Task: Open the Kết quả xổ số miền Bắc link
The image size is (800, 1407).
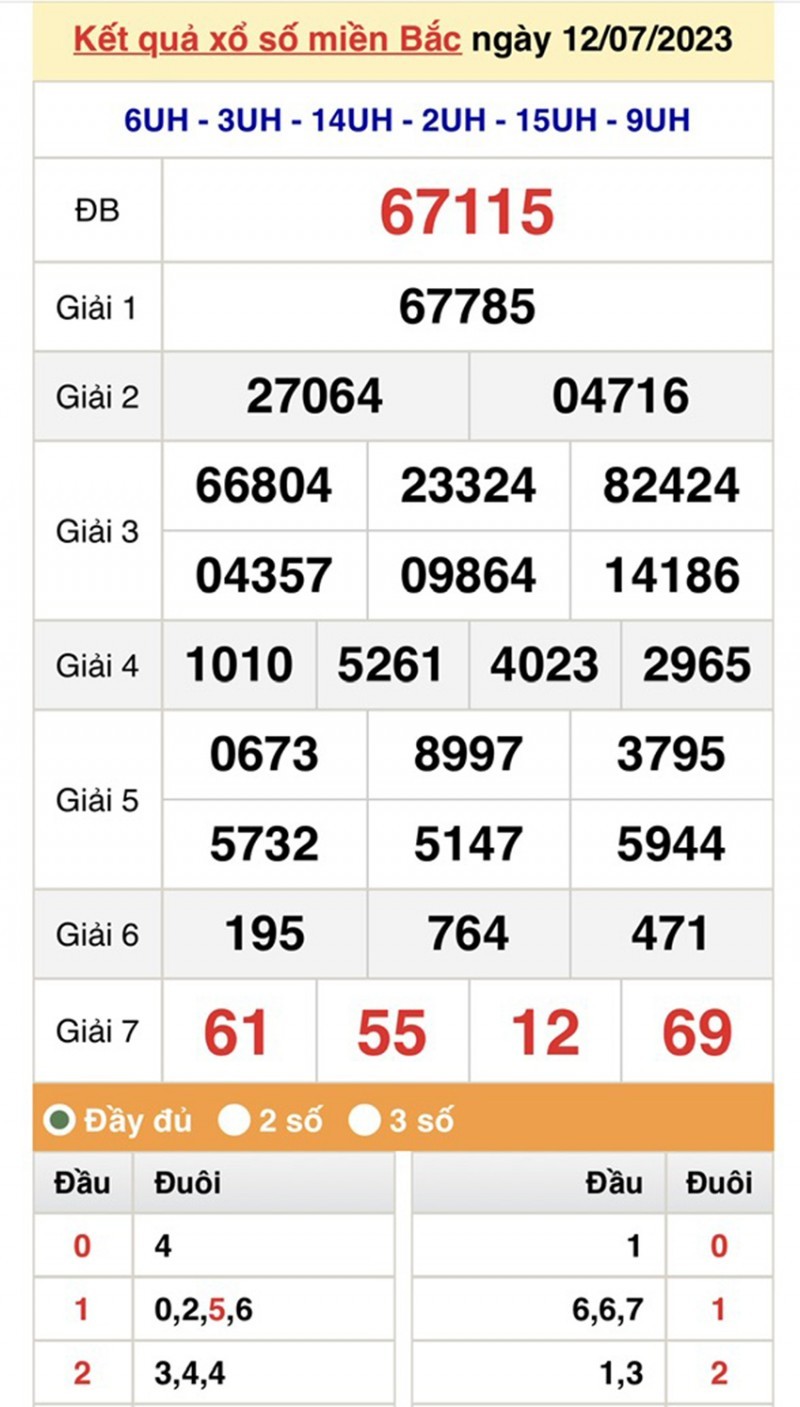Action: (x=267, y=40)
